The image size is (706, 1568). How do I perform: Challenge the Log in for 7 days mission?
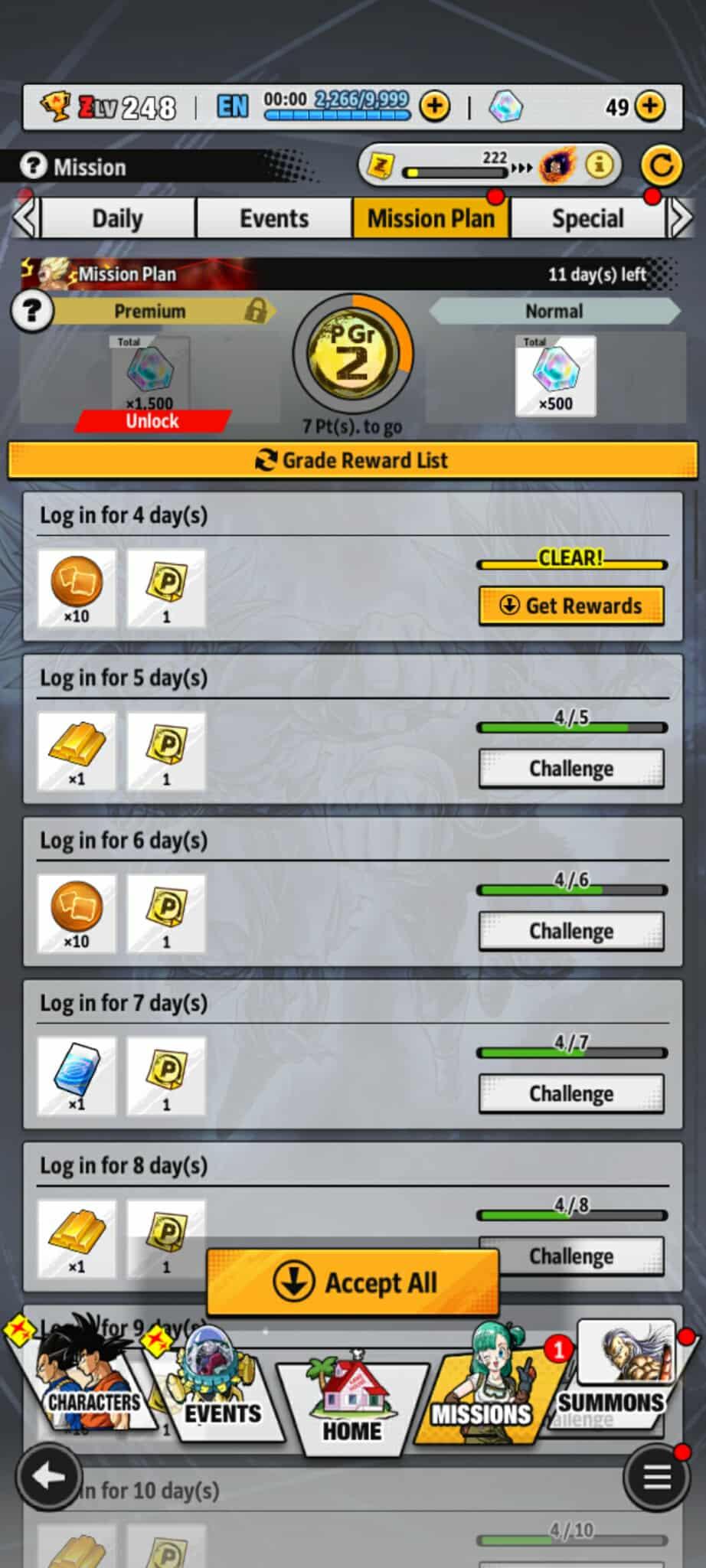[x=571, y=1093]
